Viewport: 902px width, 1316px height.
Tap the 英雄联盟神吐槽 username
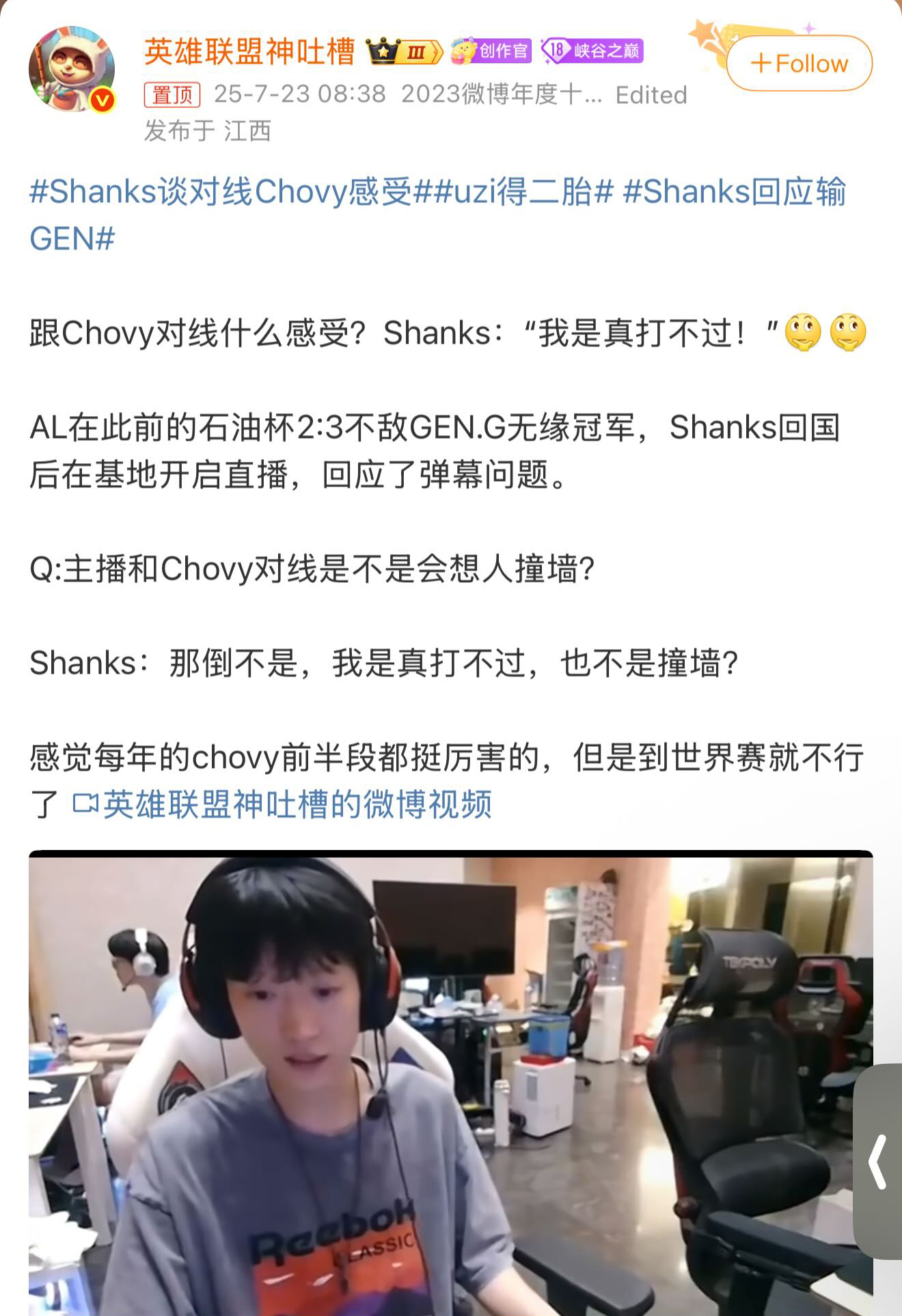coord(249,51)
